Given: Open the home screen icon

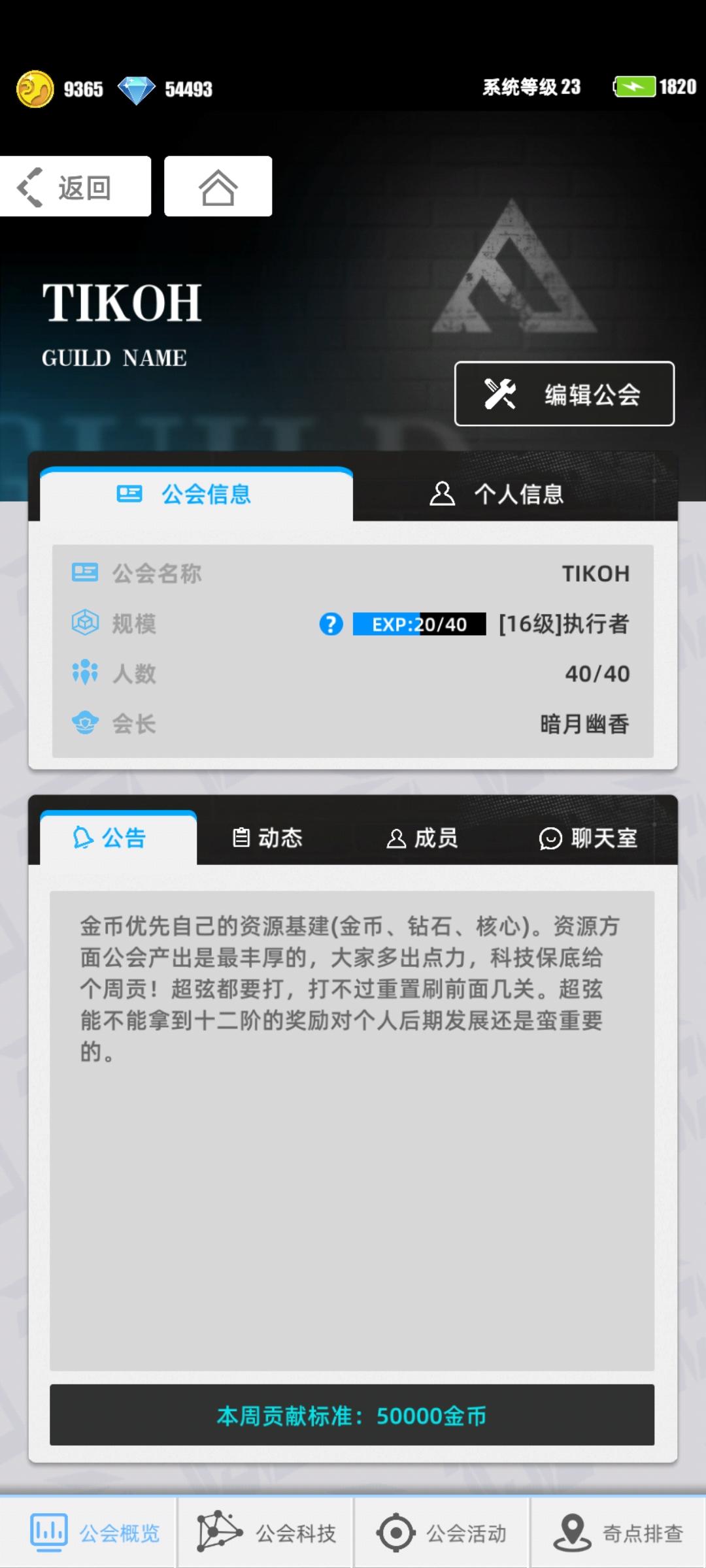Looking at the screenshot, I should point(218,186).
